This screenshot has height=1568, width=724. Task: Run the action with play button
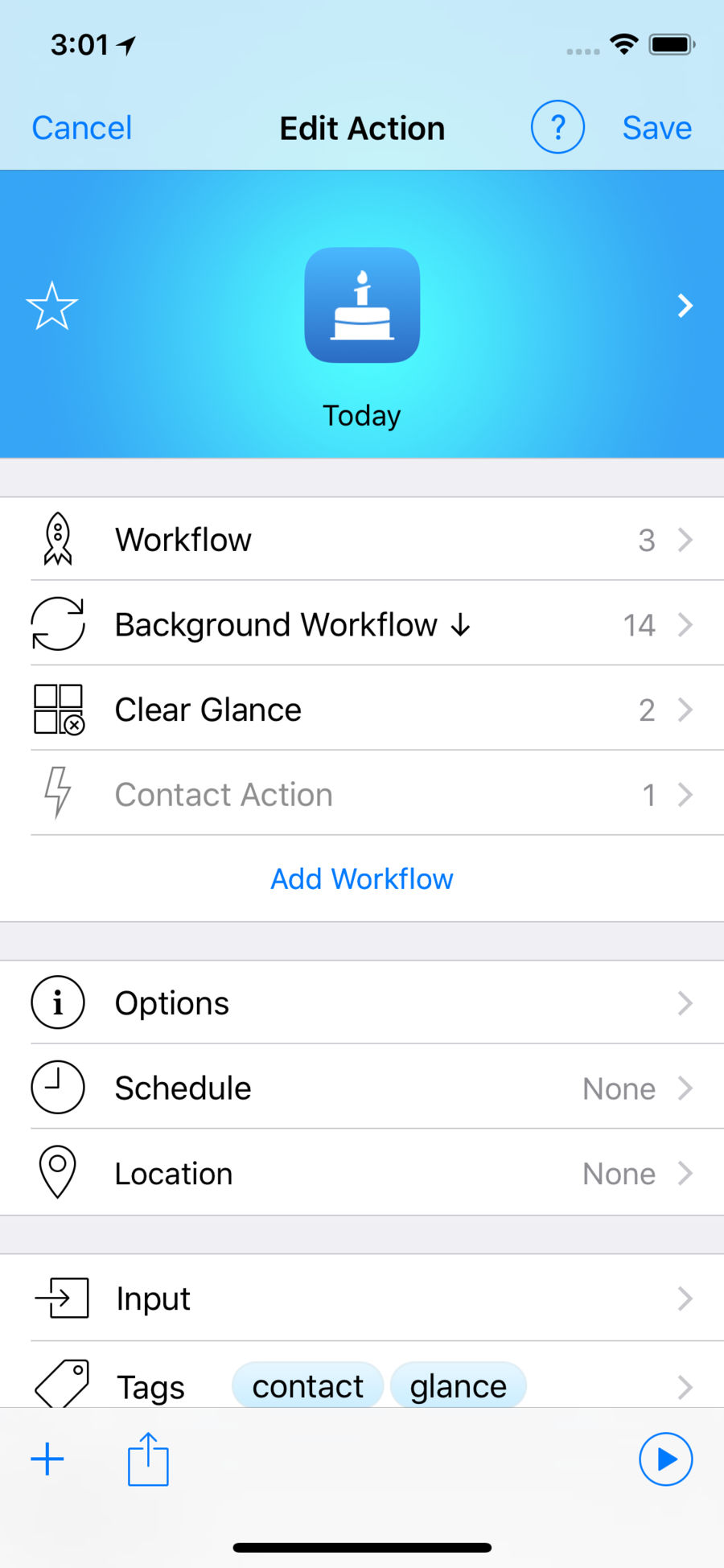(x=666, y=1459)
